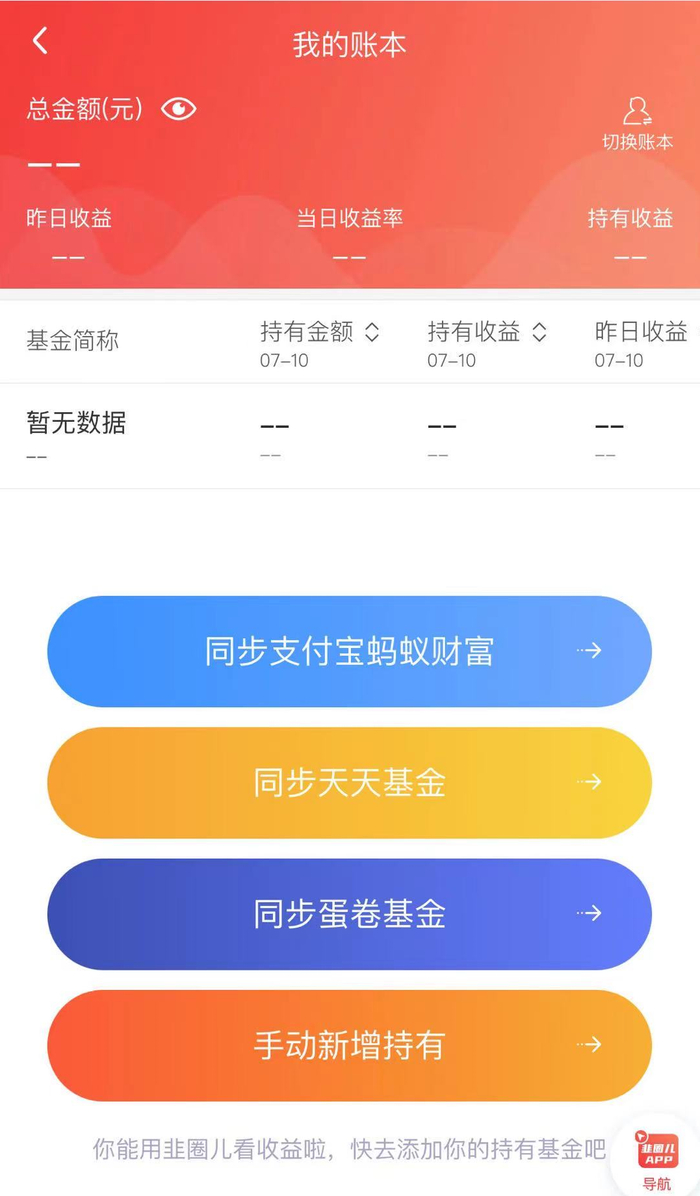Select 同步支付宝蚂蚁财富 button
The image size is (700, 1196).
349,651
